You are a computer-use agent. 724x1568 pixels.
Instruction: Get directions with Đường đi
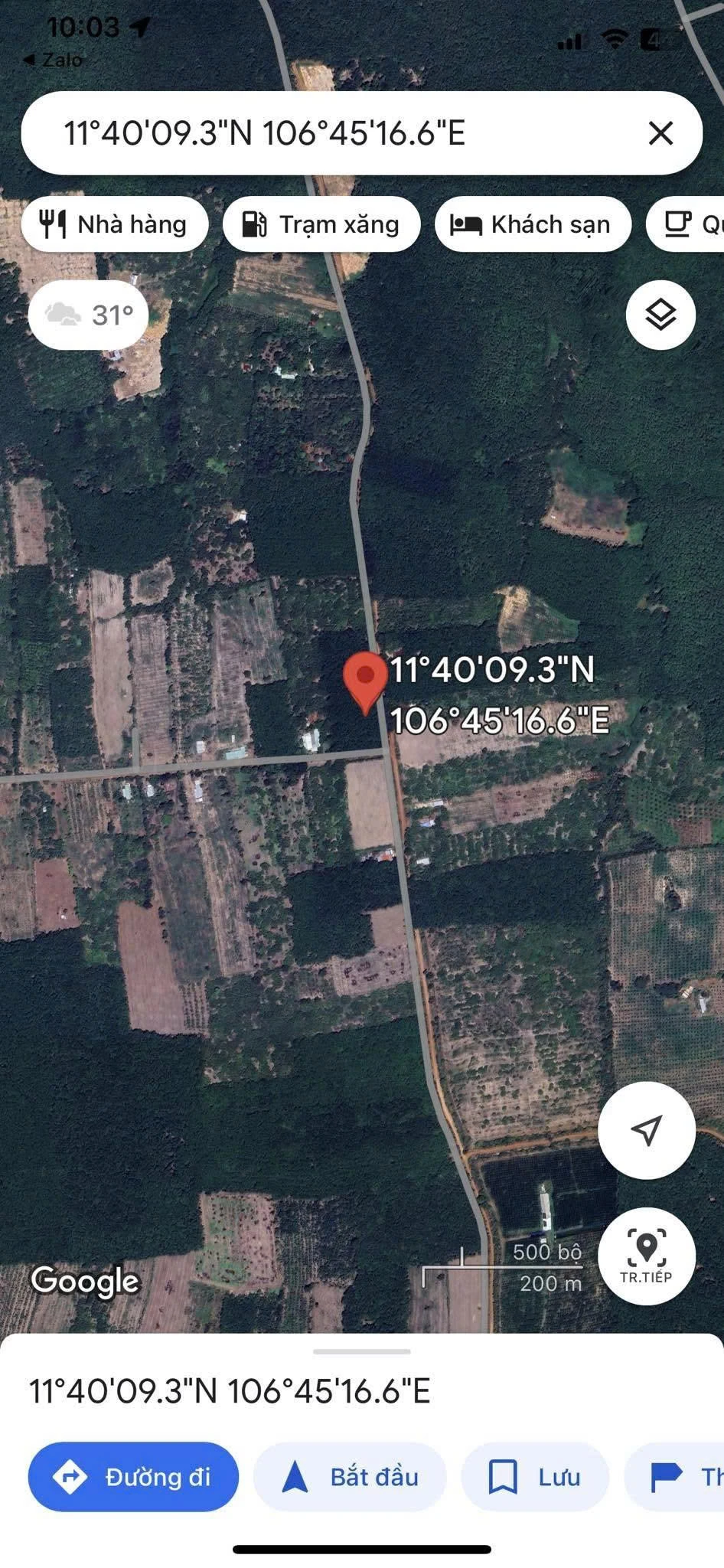133,1477
